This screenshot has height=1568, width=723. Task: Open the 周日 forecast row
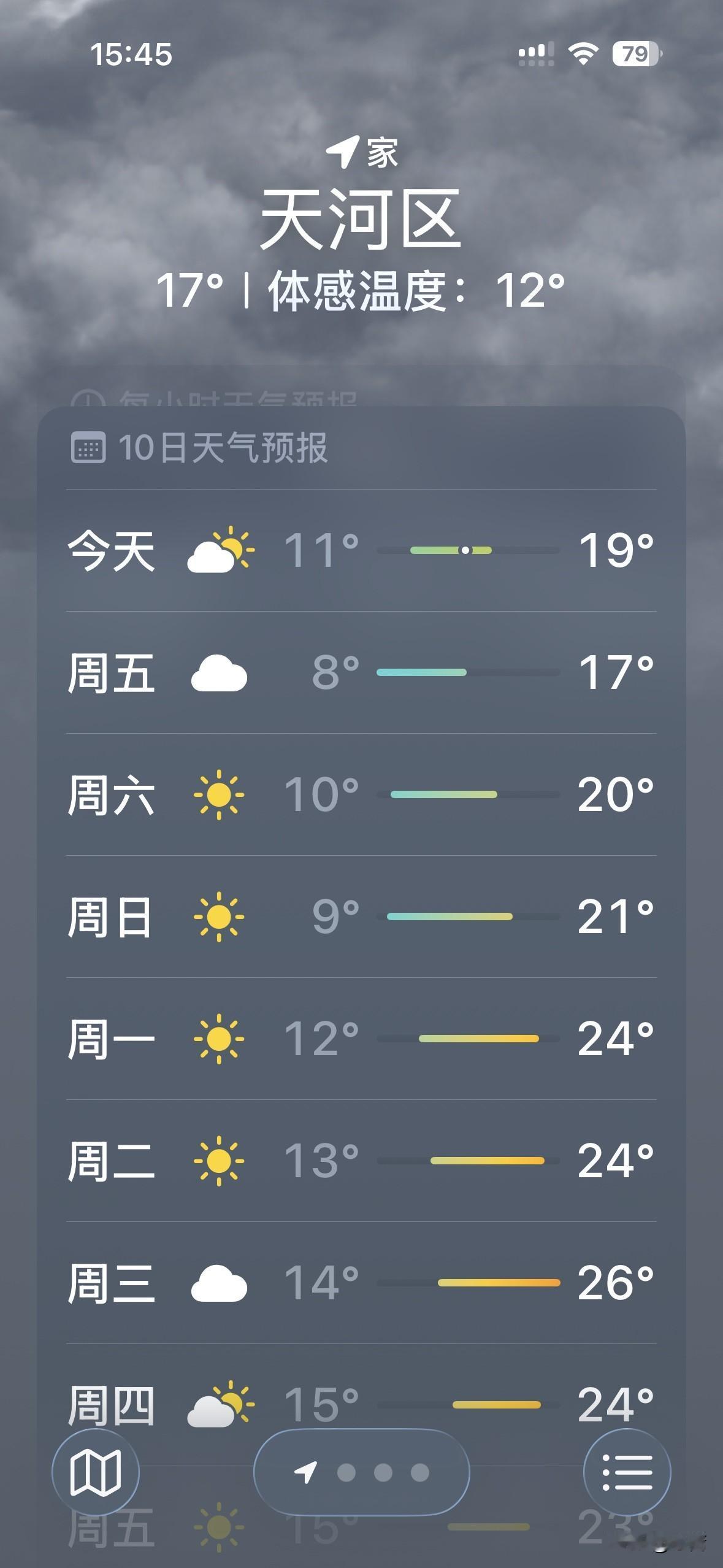tap(361, 917)
